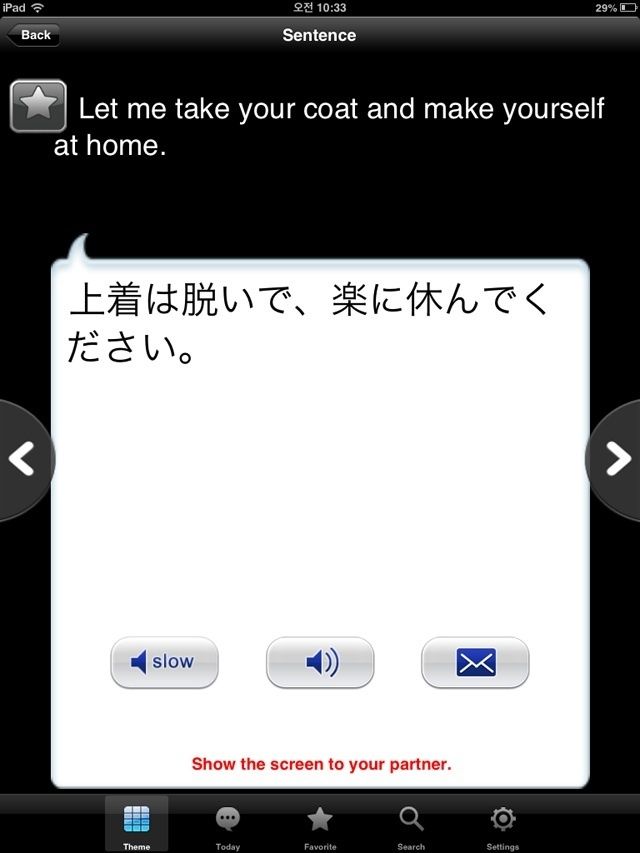Viewport: 640px width, 853px height.
Task: Switch to the Favorite tab
Action: pos(320,825)
